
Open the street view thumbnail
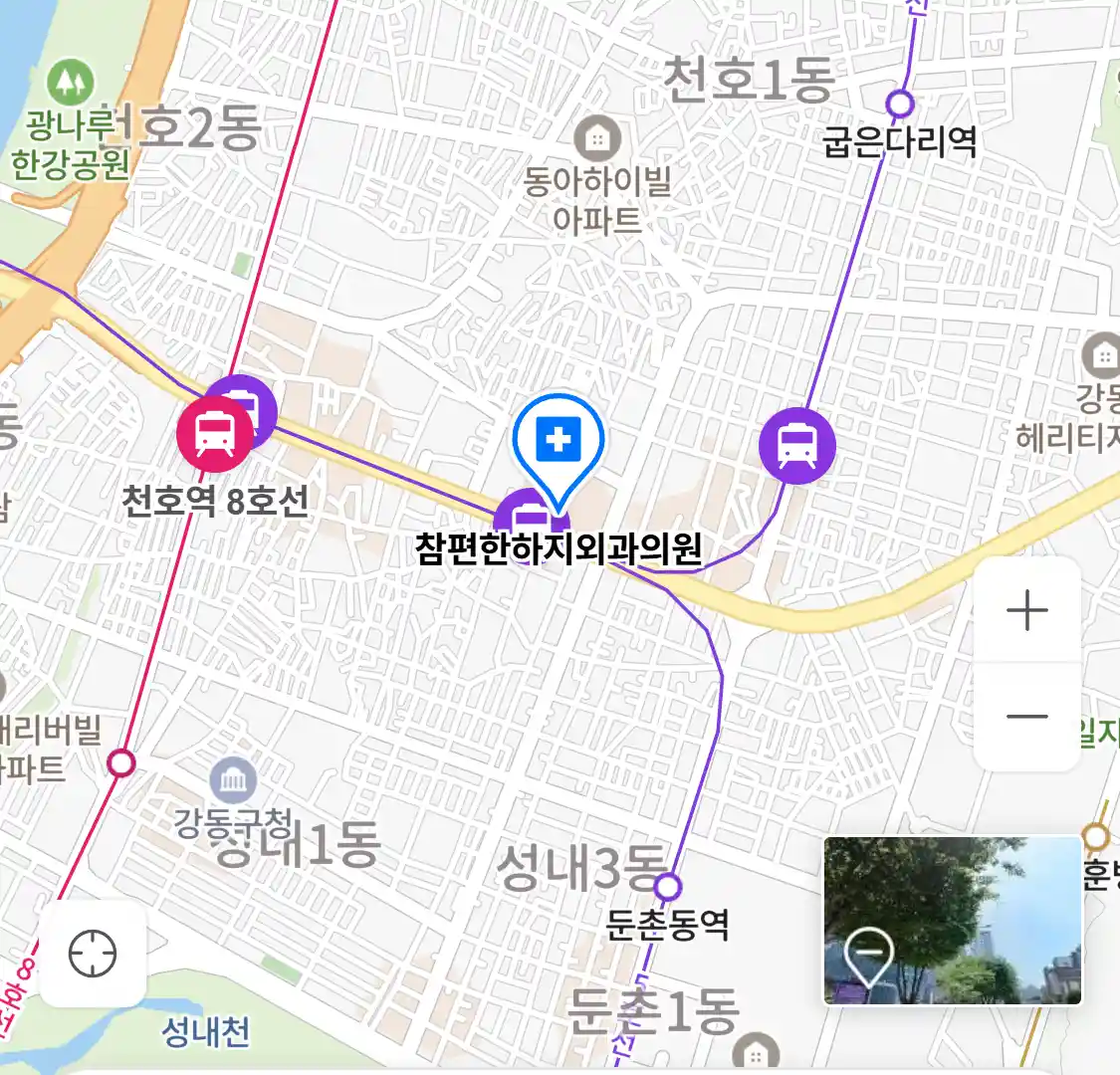pyautogui.click(x=952, y=921)
